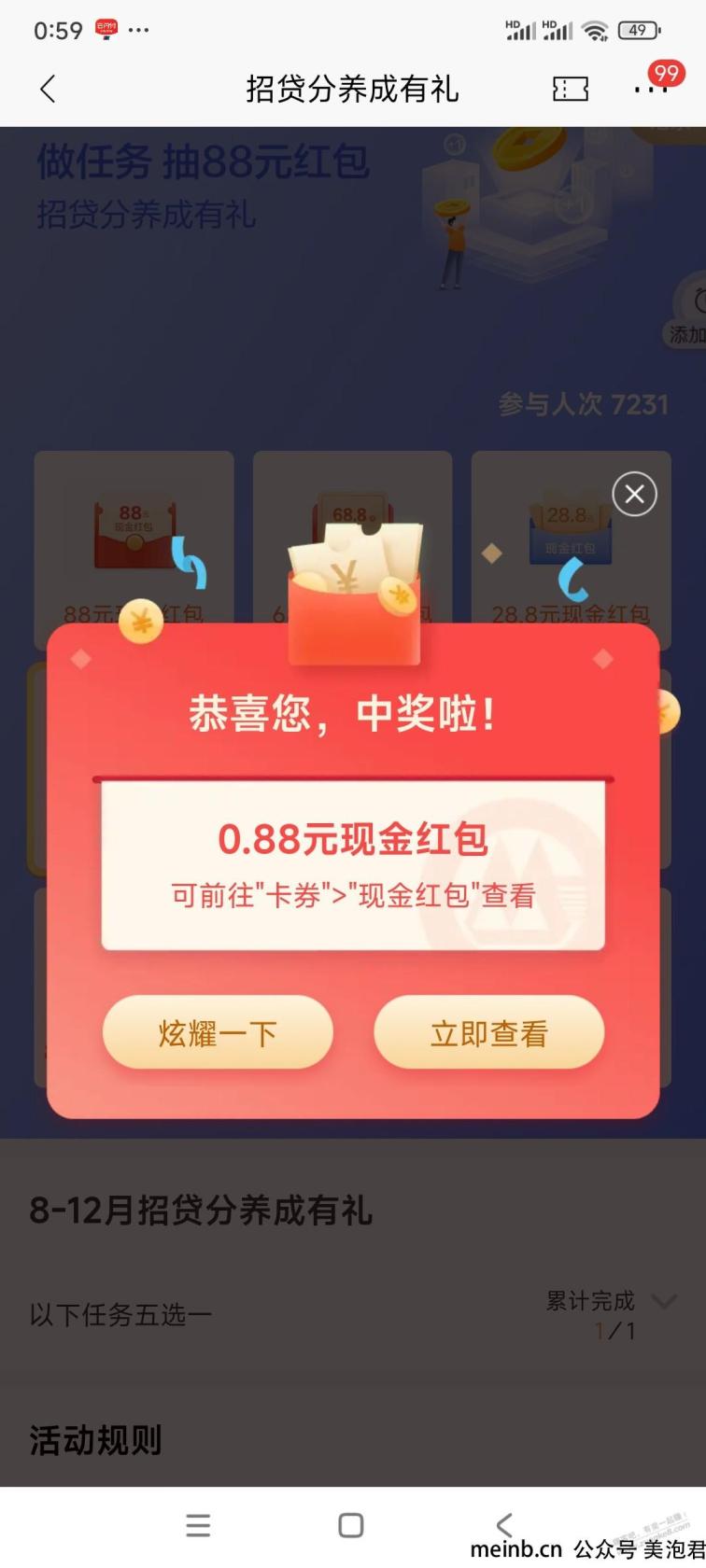706x1568 pixels.
Task: Open the system recent apps menu
Action: click(x=198, y=1525)
